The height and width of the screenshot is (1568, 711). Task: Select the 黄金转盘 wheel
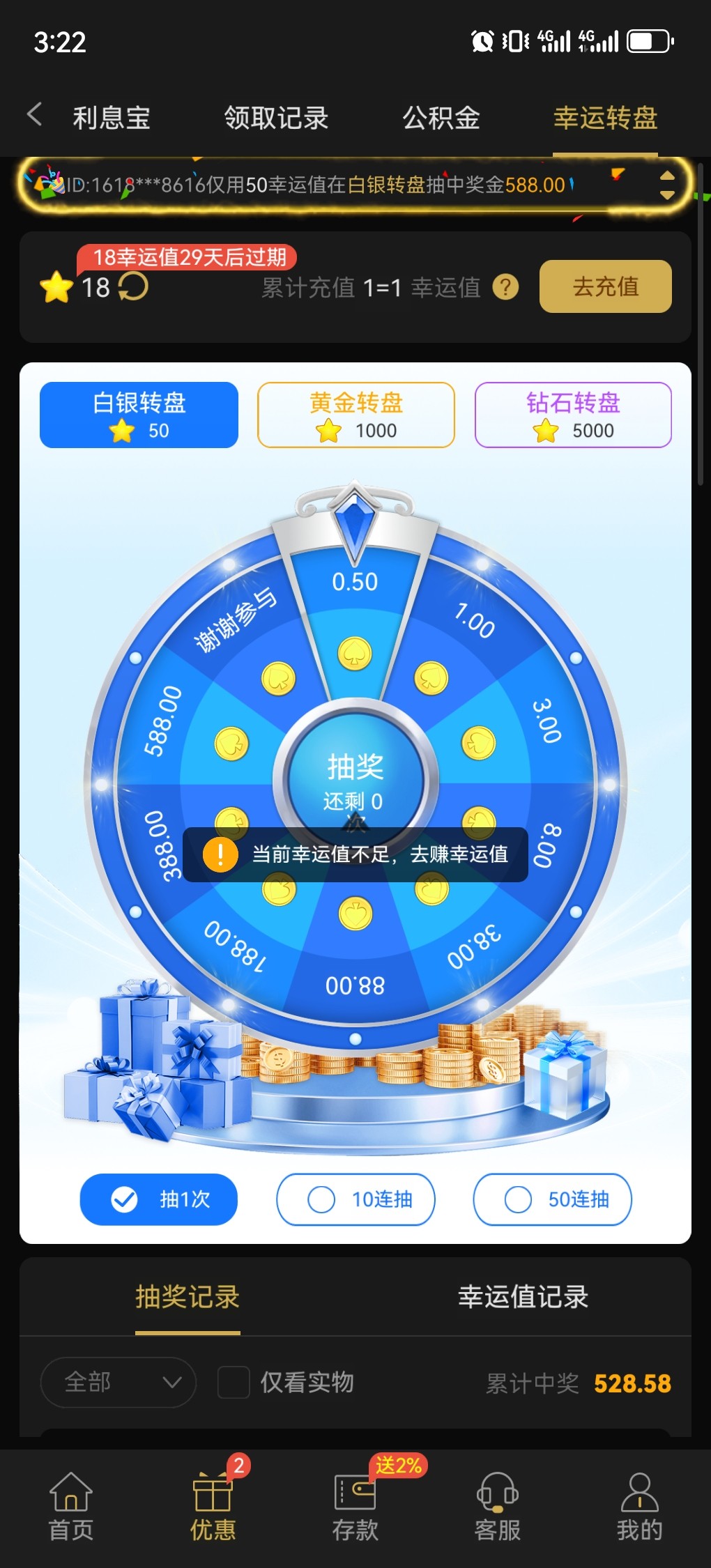355,415
